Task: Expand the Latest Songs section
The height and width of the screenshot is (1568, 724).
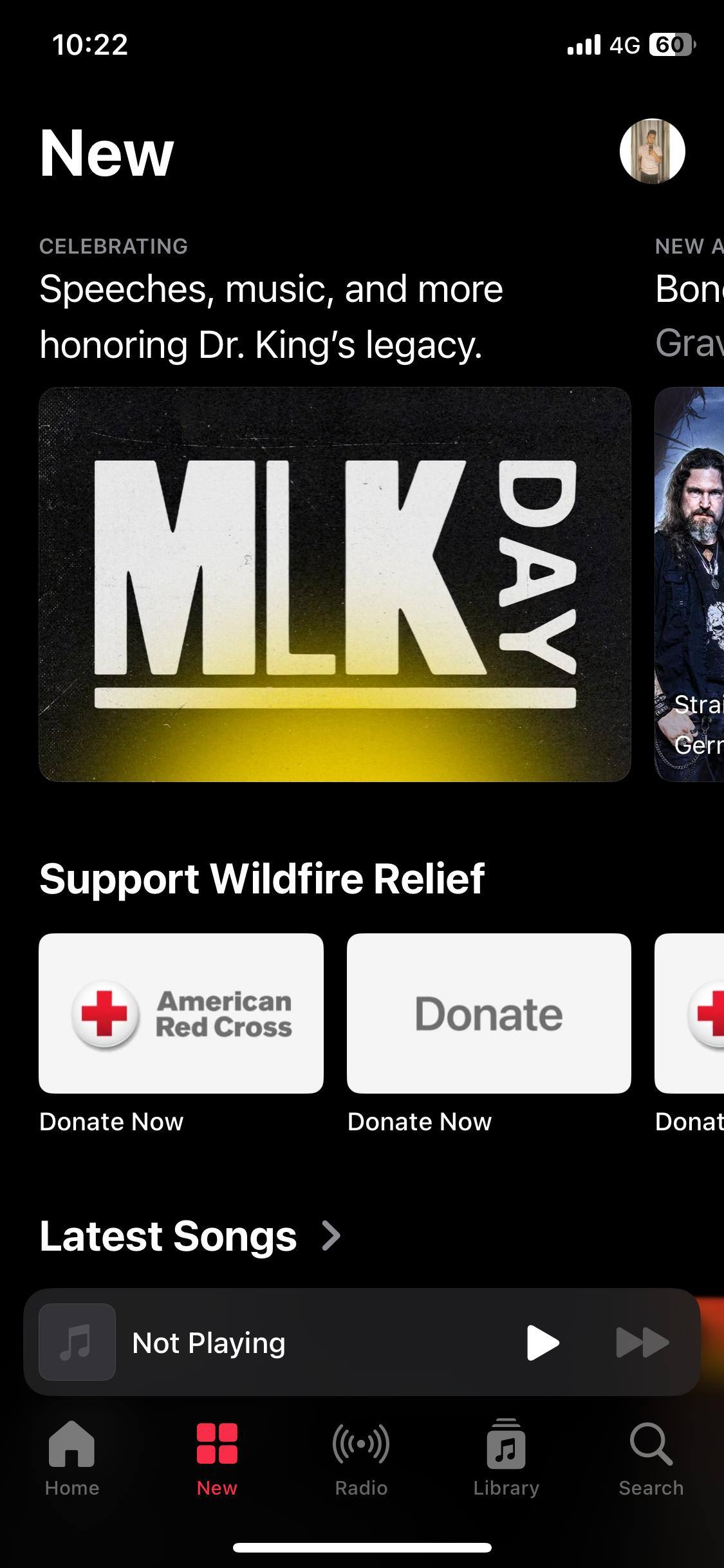Action: pyautogui.click(x=190, y=1236)
